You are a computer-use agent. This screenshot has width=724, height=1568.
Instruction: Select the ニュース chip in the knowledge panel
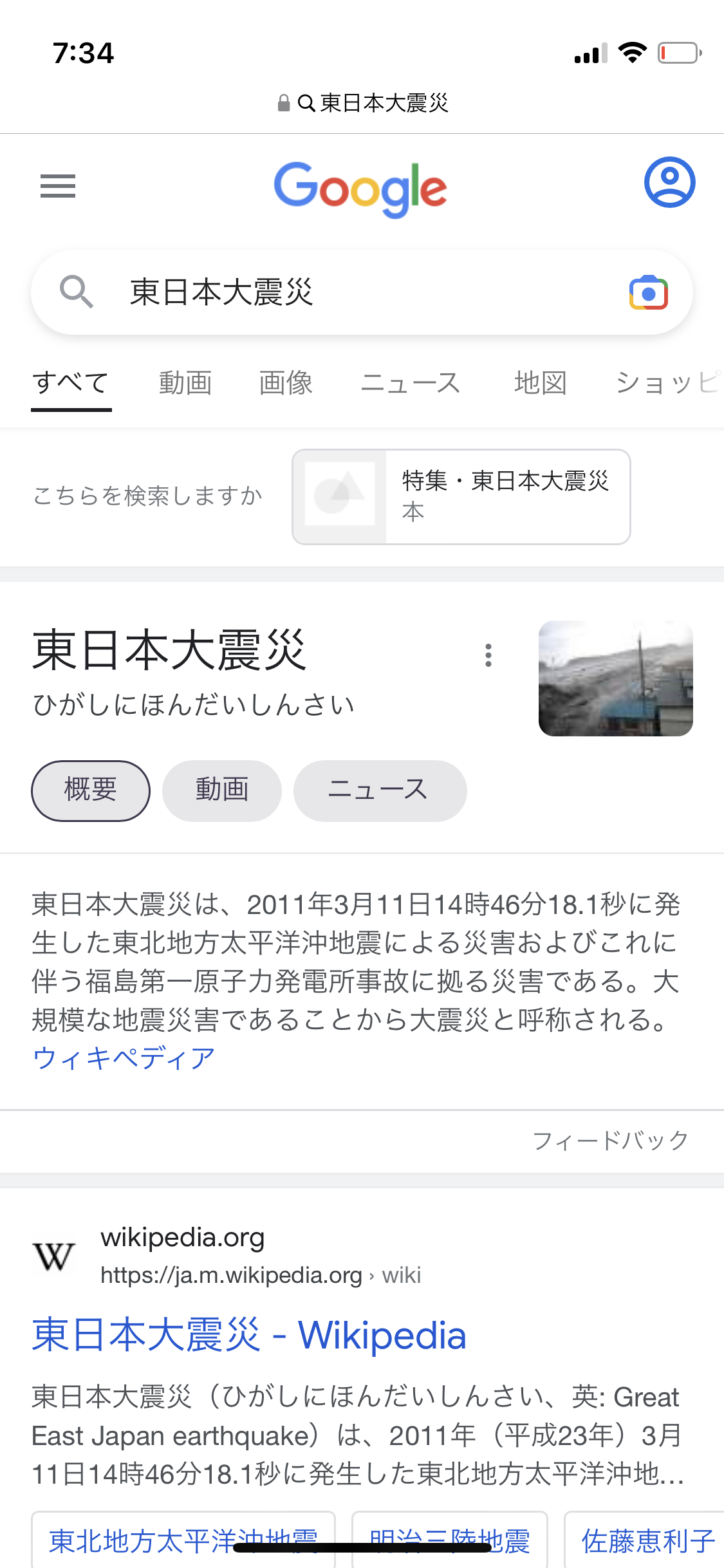point(380,790)
